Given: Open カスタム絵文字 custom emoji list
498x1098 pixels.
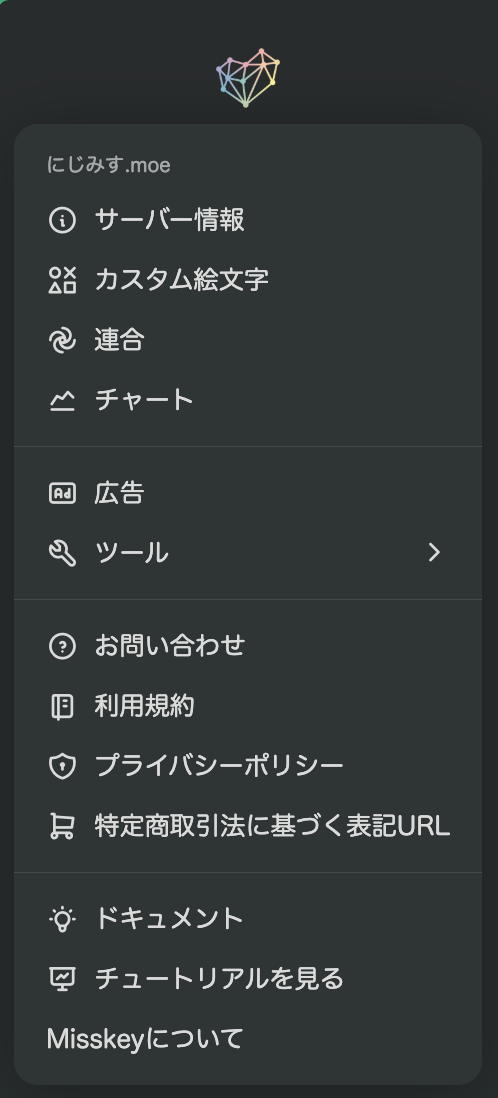Looking at the screenshot, I should point(248,280).
